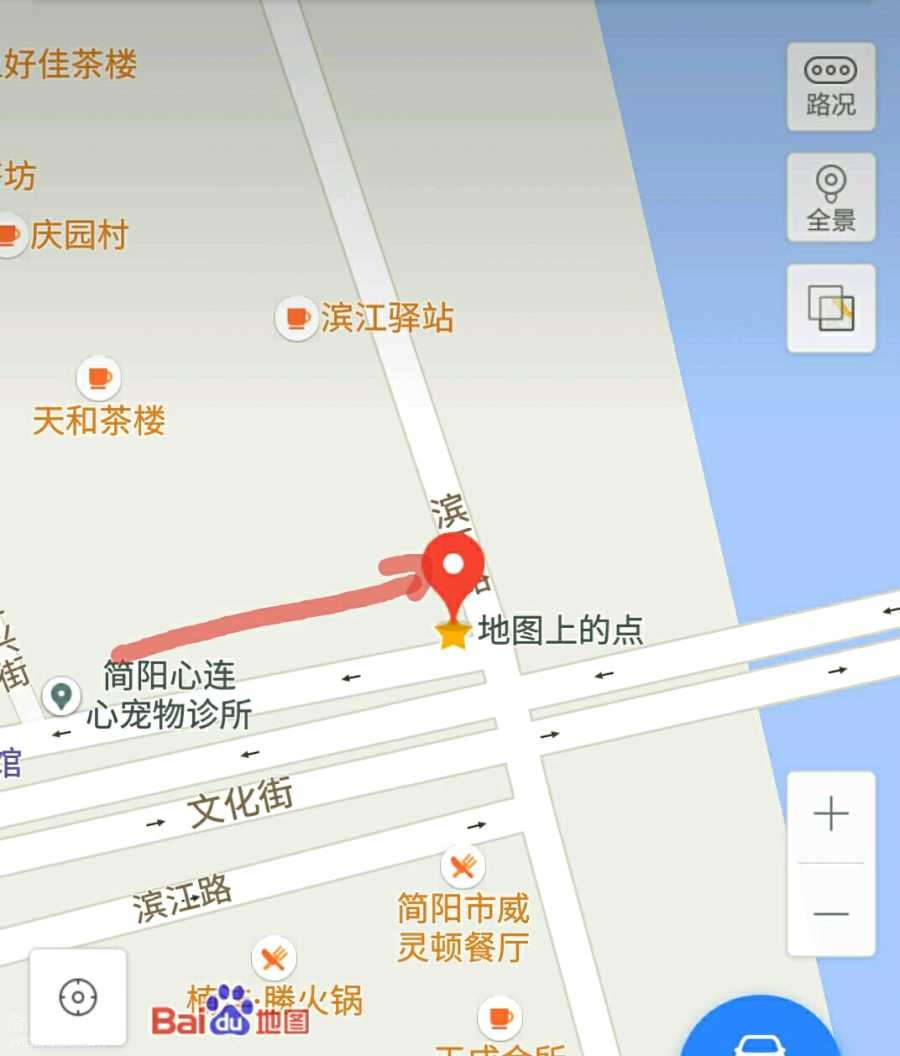
Task: Open the 简阳心连心宠物诊所 location marker
Action: tap(62, 695)
